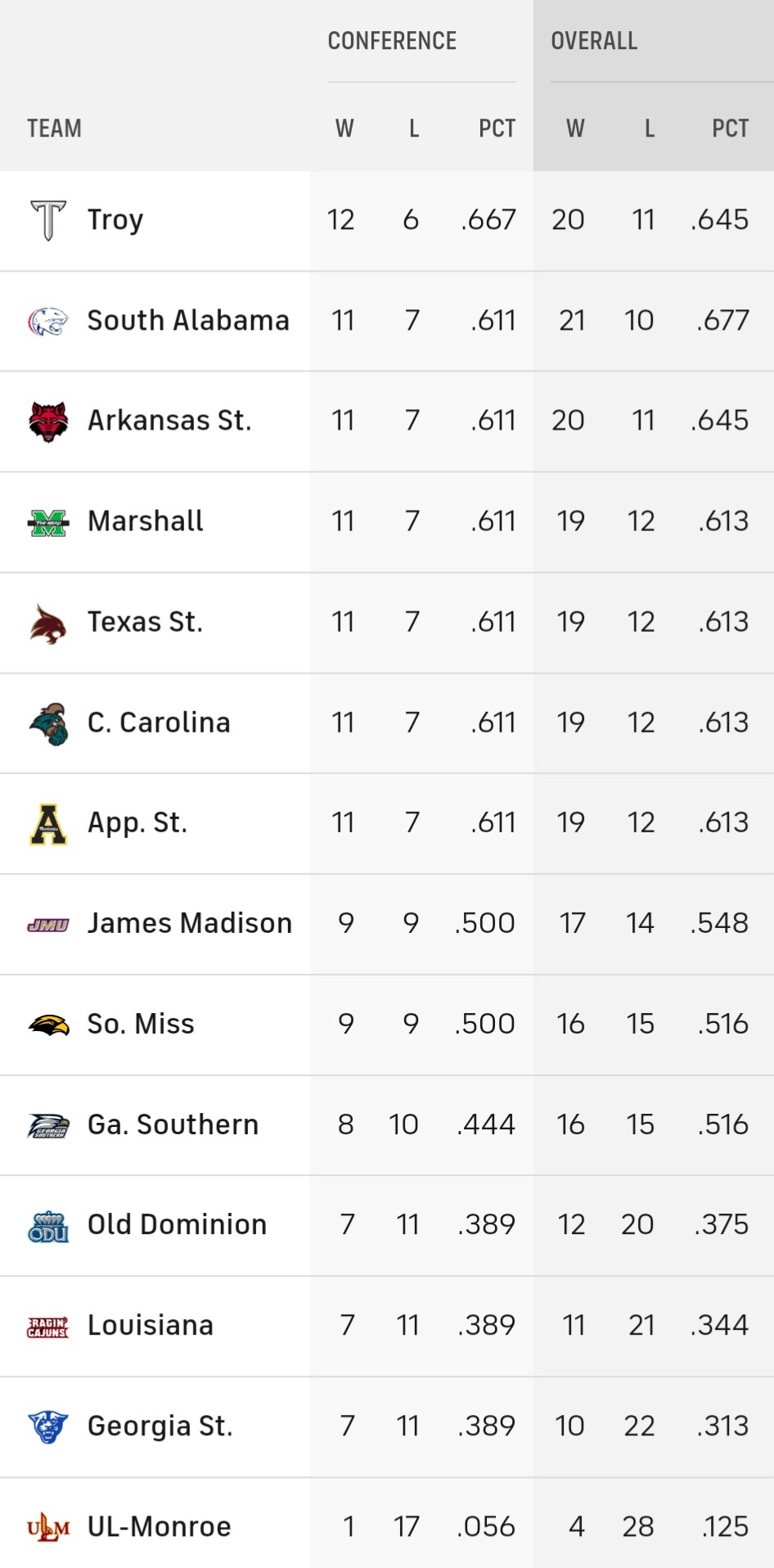
Task: Select the Arkansas St. row
Action: coord(169,421)
